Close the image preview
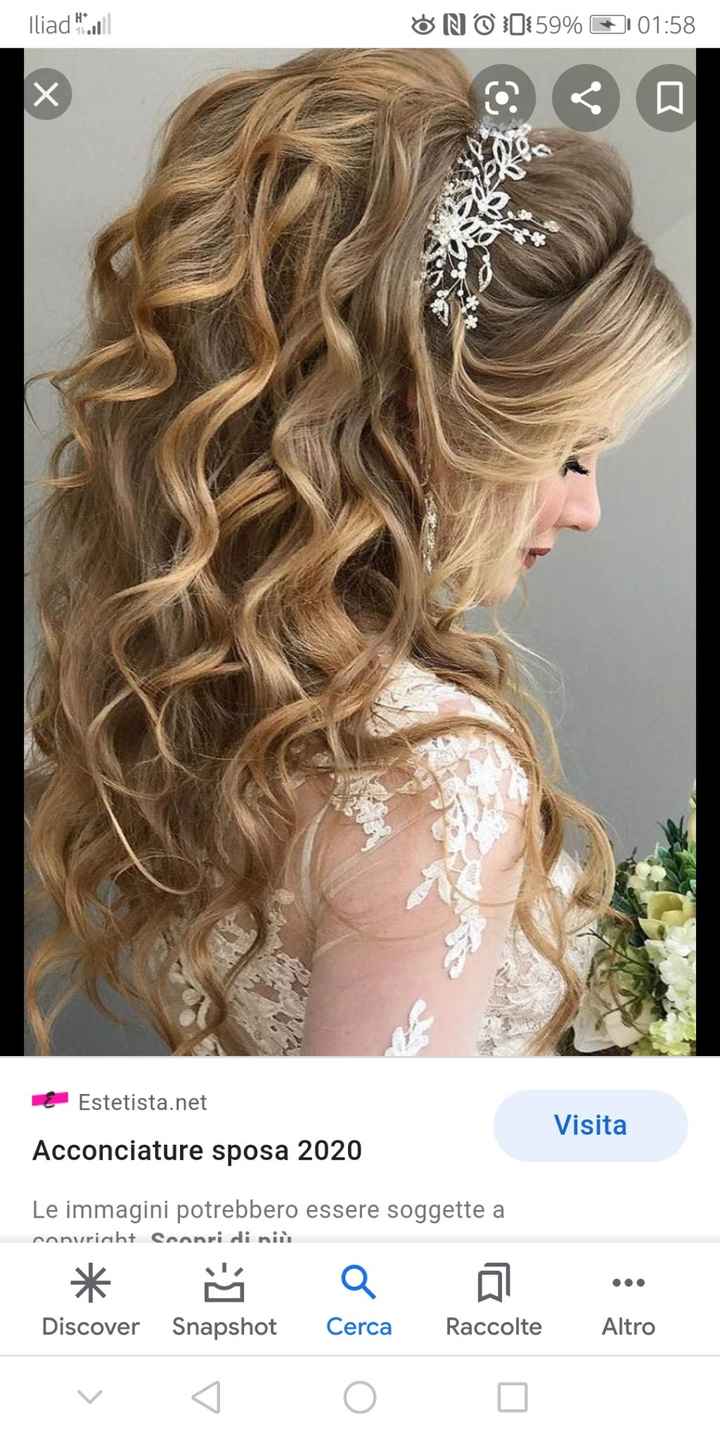 tap(46, 95)
